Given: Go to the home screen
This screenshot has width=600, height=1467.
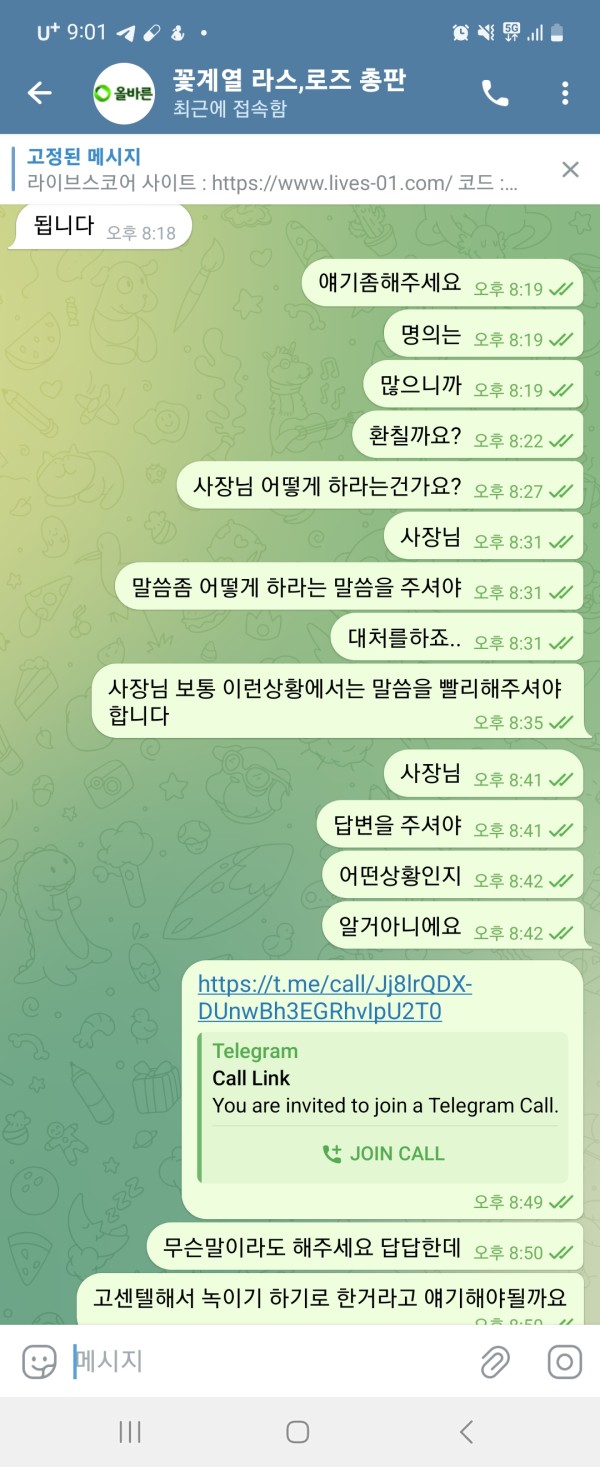Looking at the screenshot, I should 298,1432.
